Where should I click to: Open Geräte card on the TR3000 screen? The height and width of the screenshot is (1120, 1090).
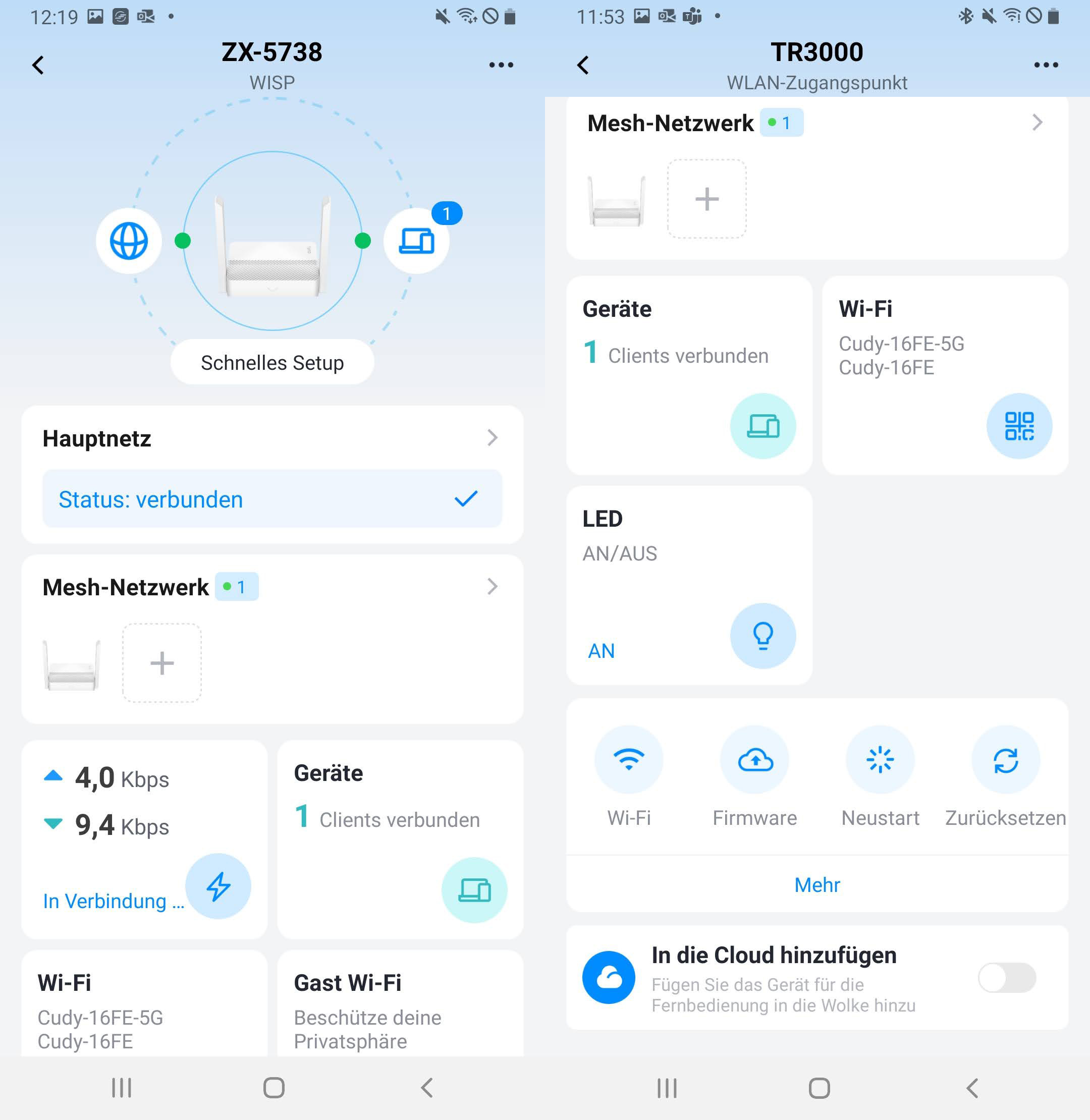pyautogui.click(x=689, y=375)
